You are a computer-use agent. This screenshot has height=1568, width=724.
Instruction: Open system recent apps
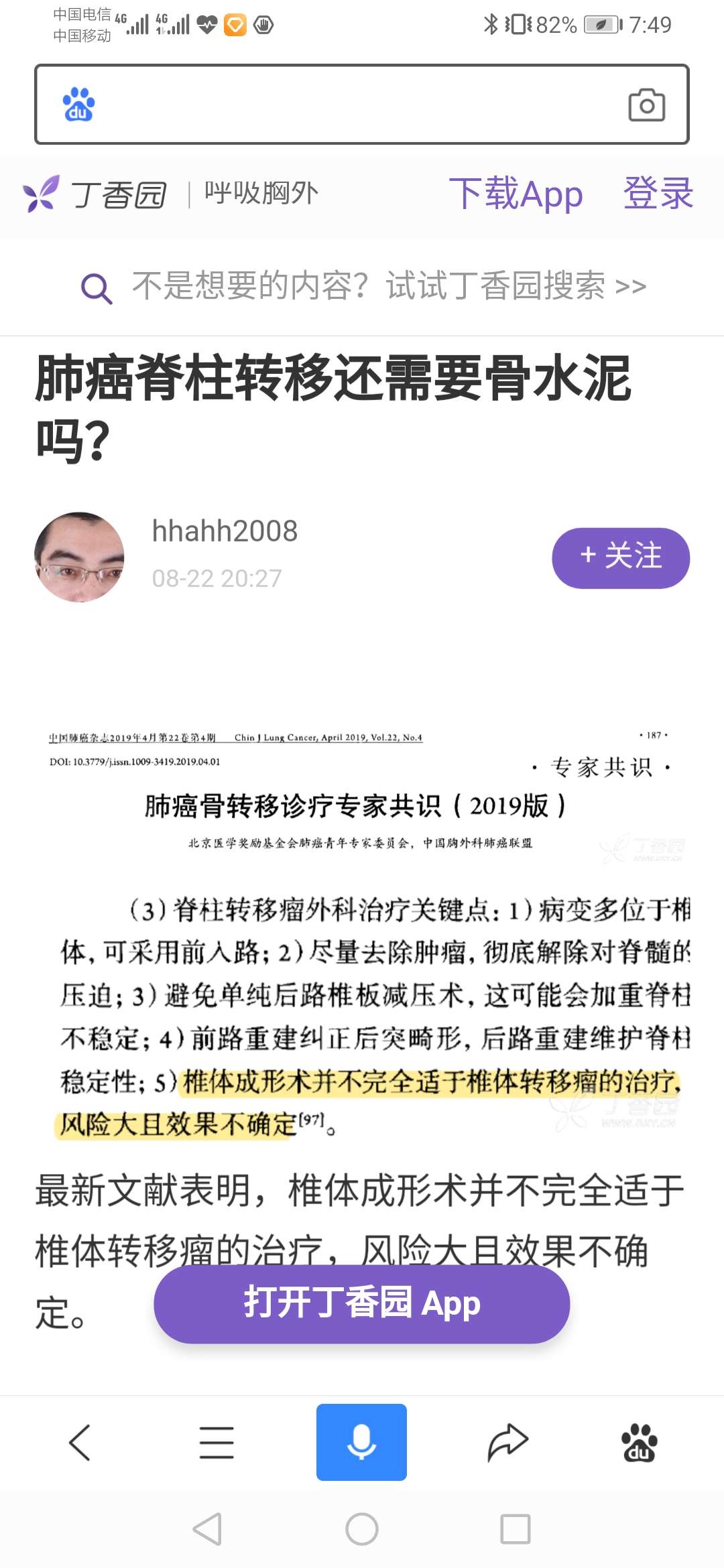[x=515, y=1529]
